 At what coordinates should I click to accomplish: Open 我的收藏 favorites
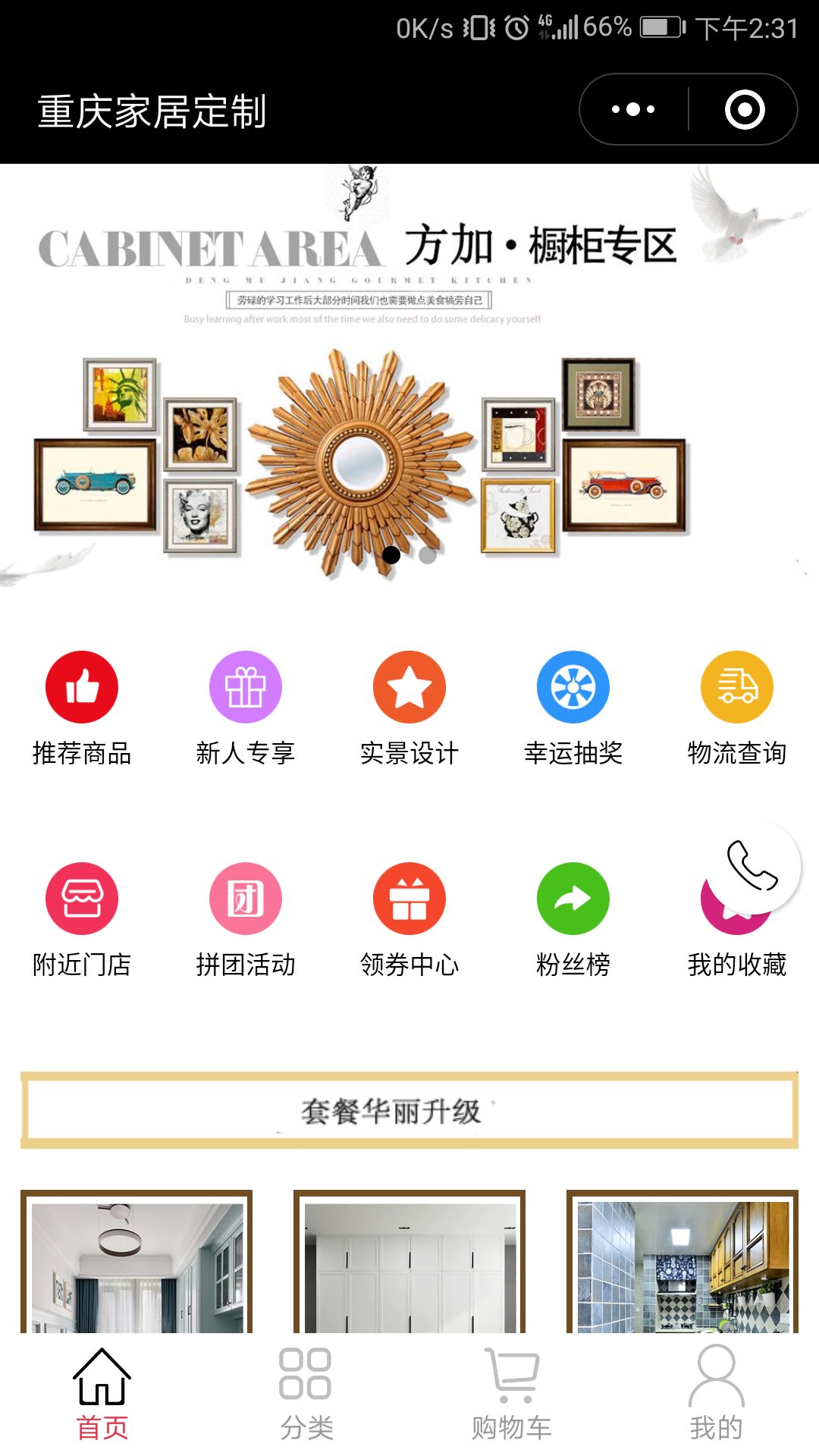click(x=736, y=963)
